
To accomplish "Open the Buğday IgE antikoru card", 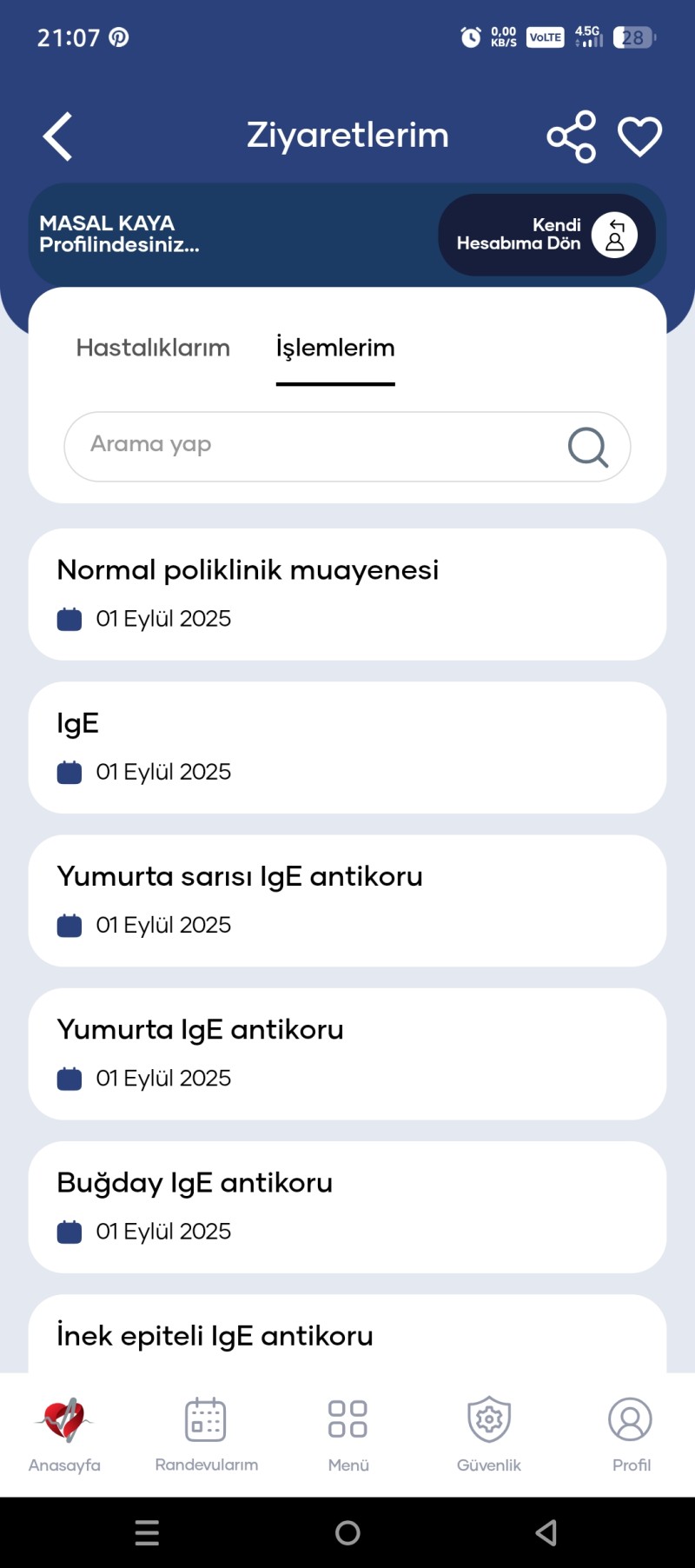I will 347,1206.
